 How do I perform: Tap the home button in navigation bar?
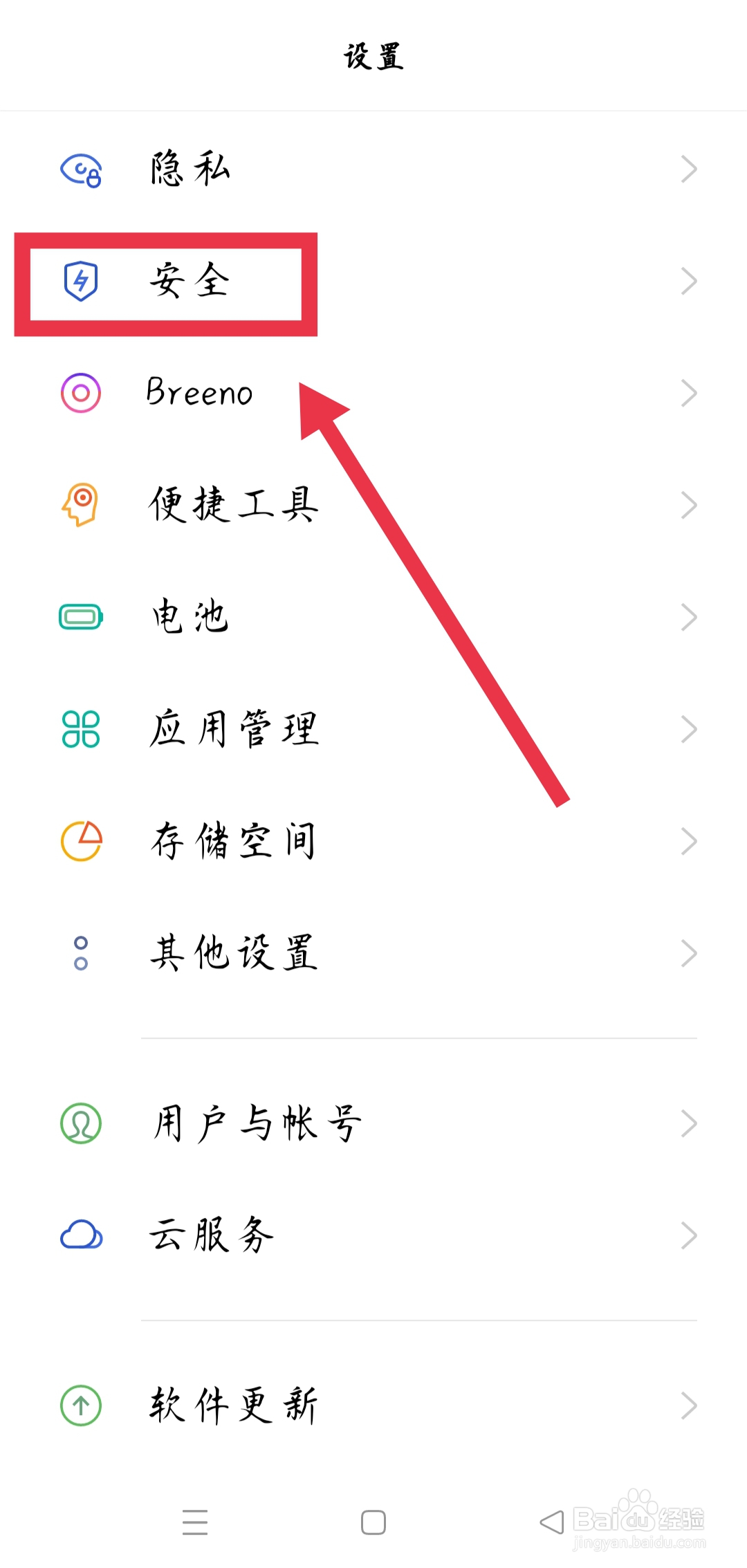pyautogui.click(x=373, y=1522)
